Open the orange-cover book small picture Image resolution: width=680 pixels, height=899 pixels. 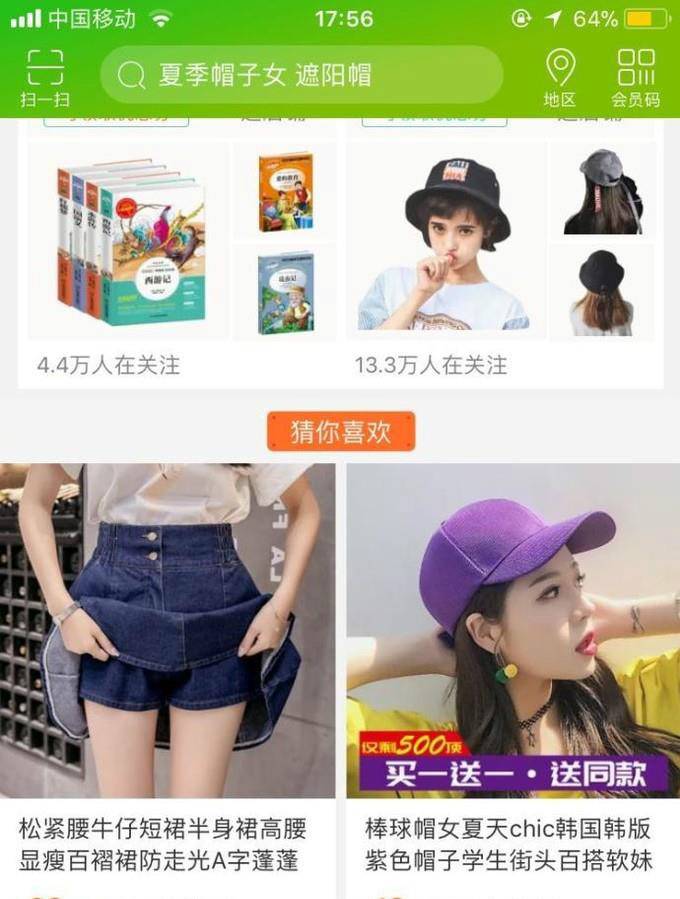coord(286,190)
